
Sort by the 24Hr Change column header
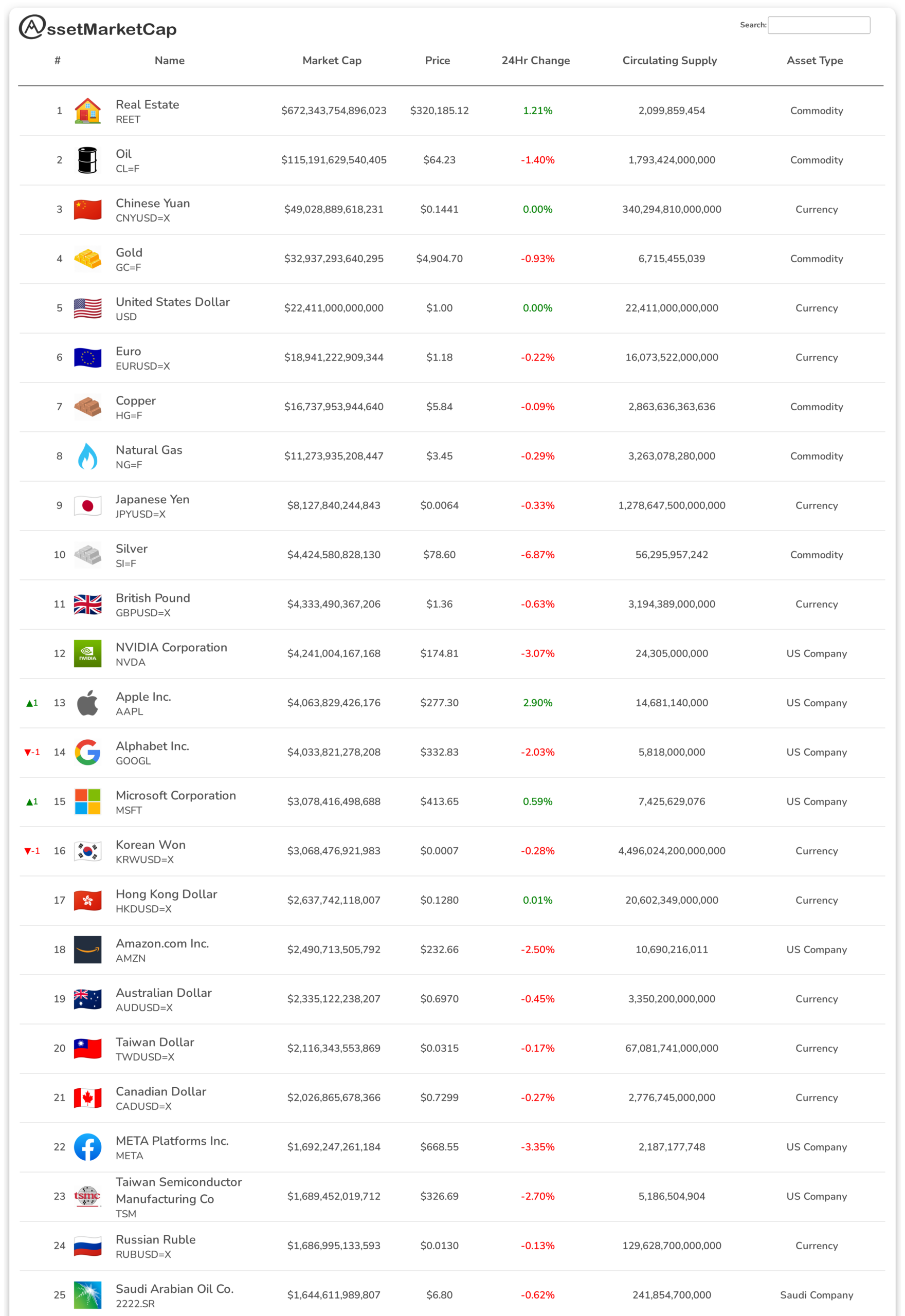coord(535,61)
